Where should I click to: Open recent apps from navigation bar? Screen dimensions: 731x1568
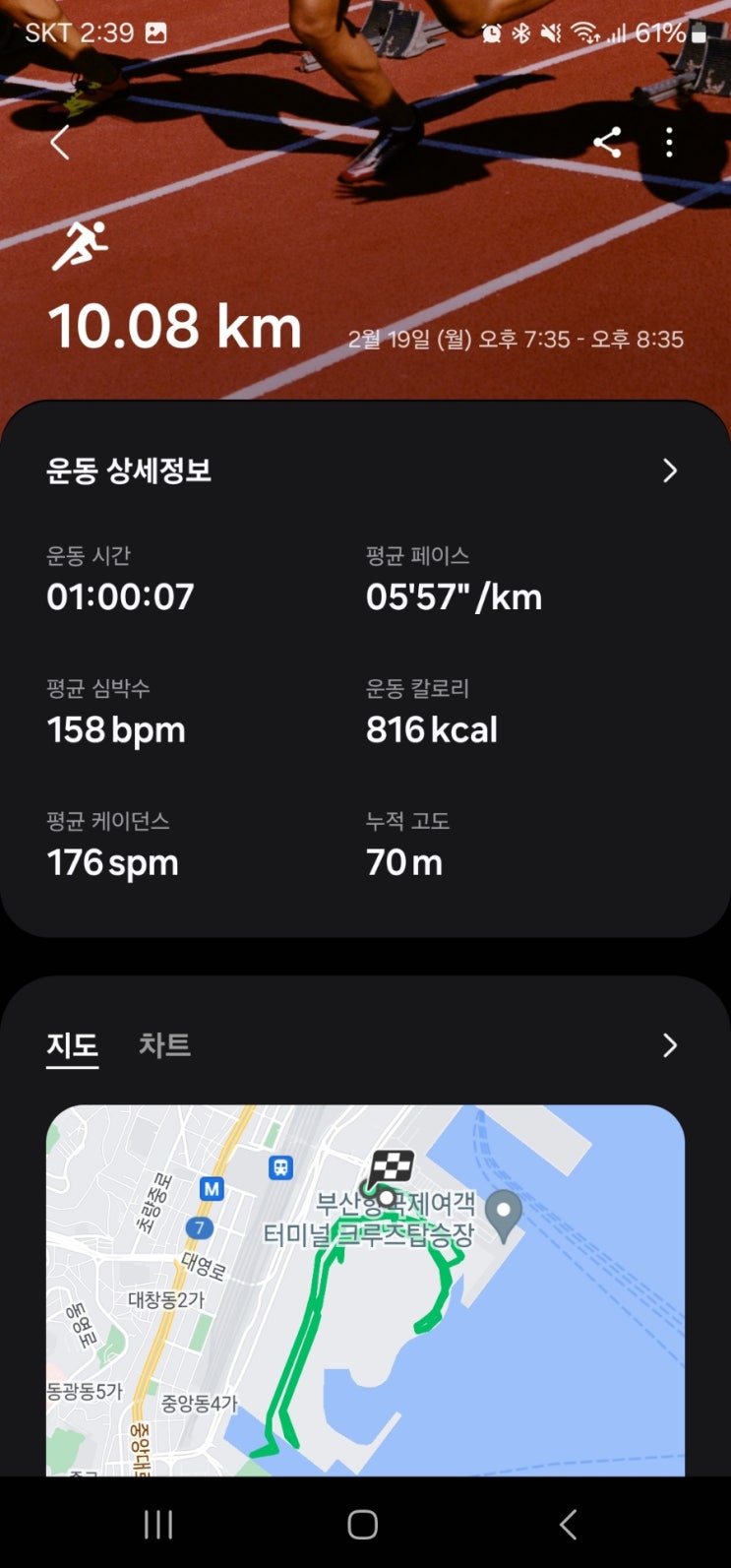pyautogui.click(x=158, y=1525)
